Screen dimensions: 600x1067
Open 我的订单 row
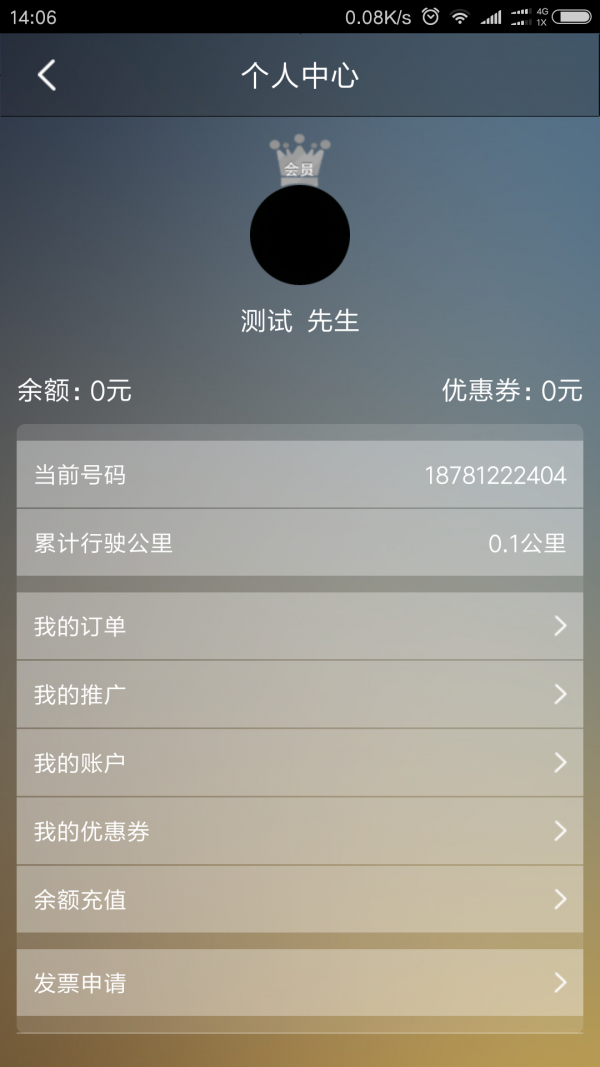(x=299, y=627)
